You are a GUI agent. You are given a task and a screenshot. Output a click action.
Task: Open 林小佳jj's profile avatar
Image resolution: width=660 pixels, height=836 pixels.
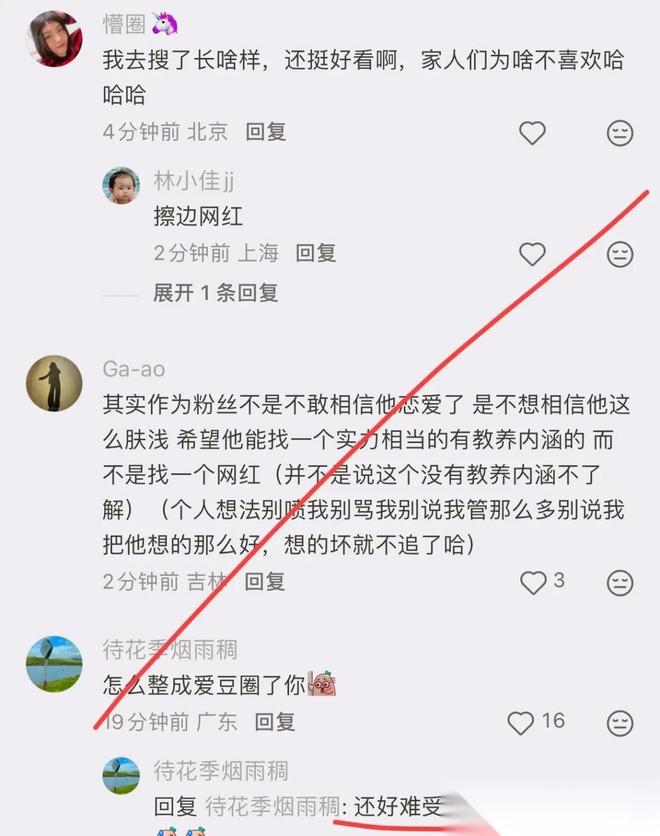[121, 185]
